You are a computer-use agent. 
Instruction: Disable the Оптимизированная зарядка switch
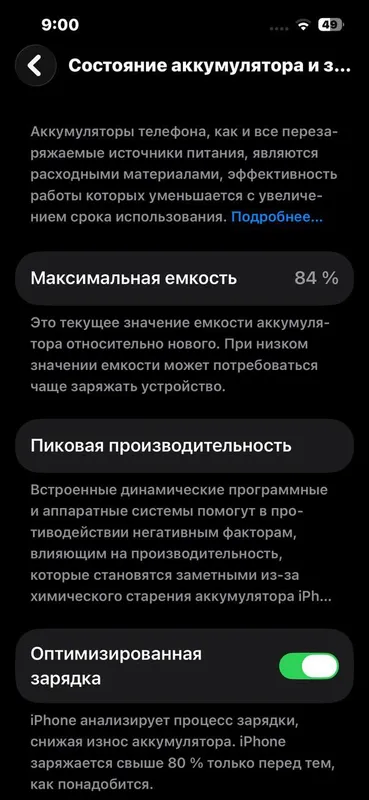[309, 666]
